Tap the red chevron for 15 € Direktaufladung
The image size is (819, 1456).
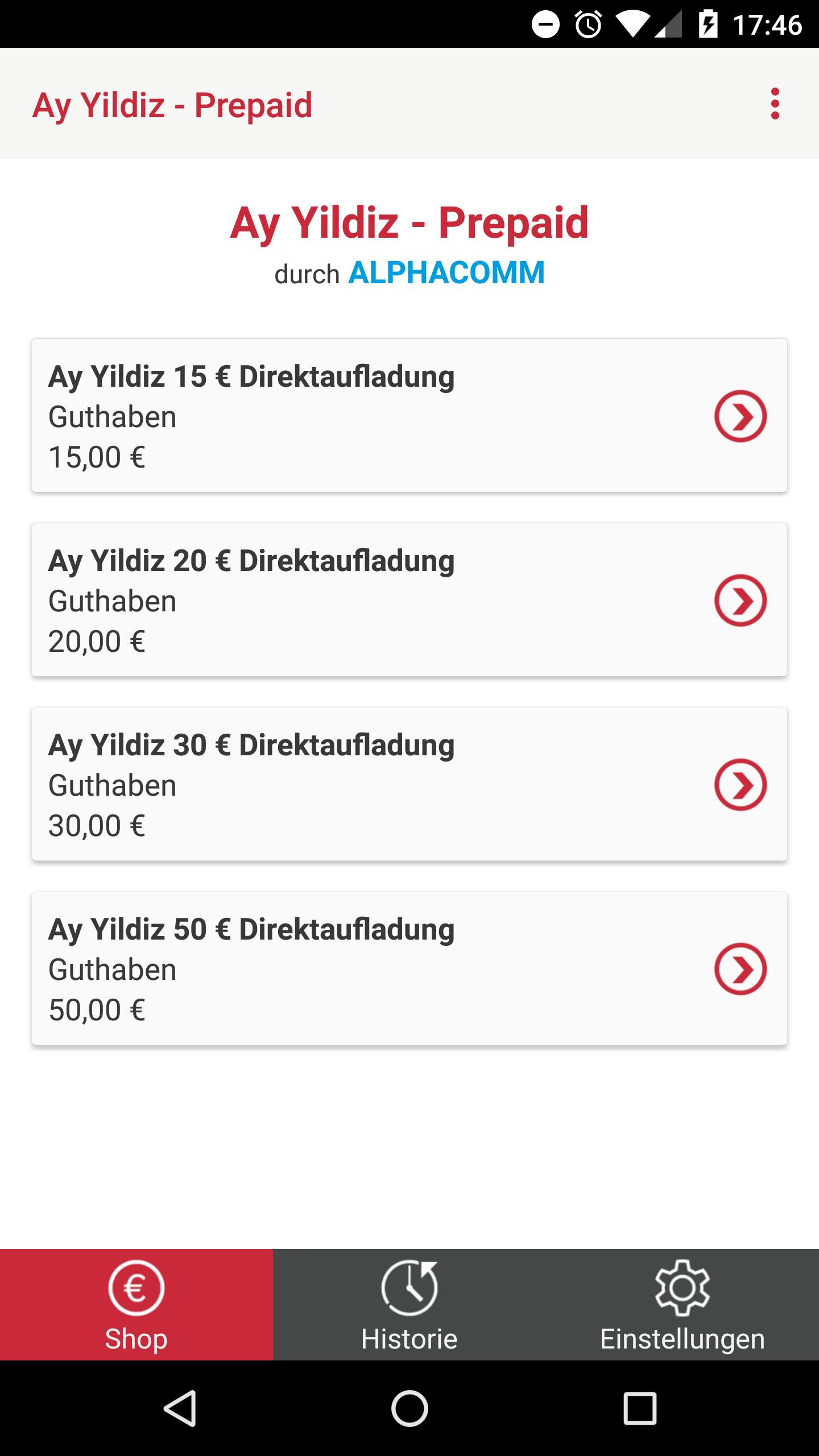point(740,416)
